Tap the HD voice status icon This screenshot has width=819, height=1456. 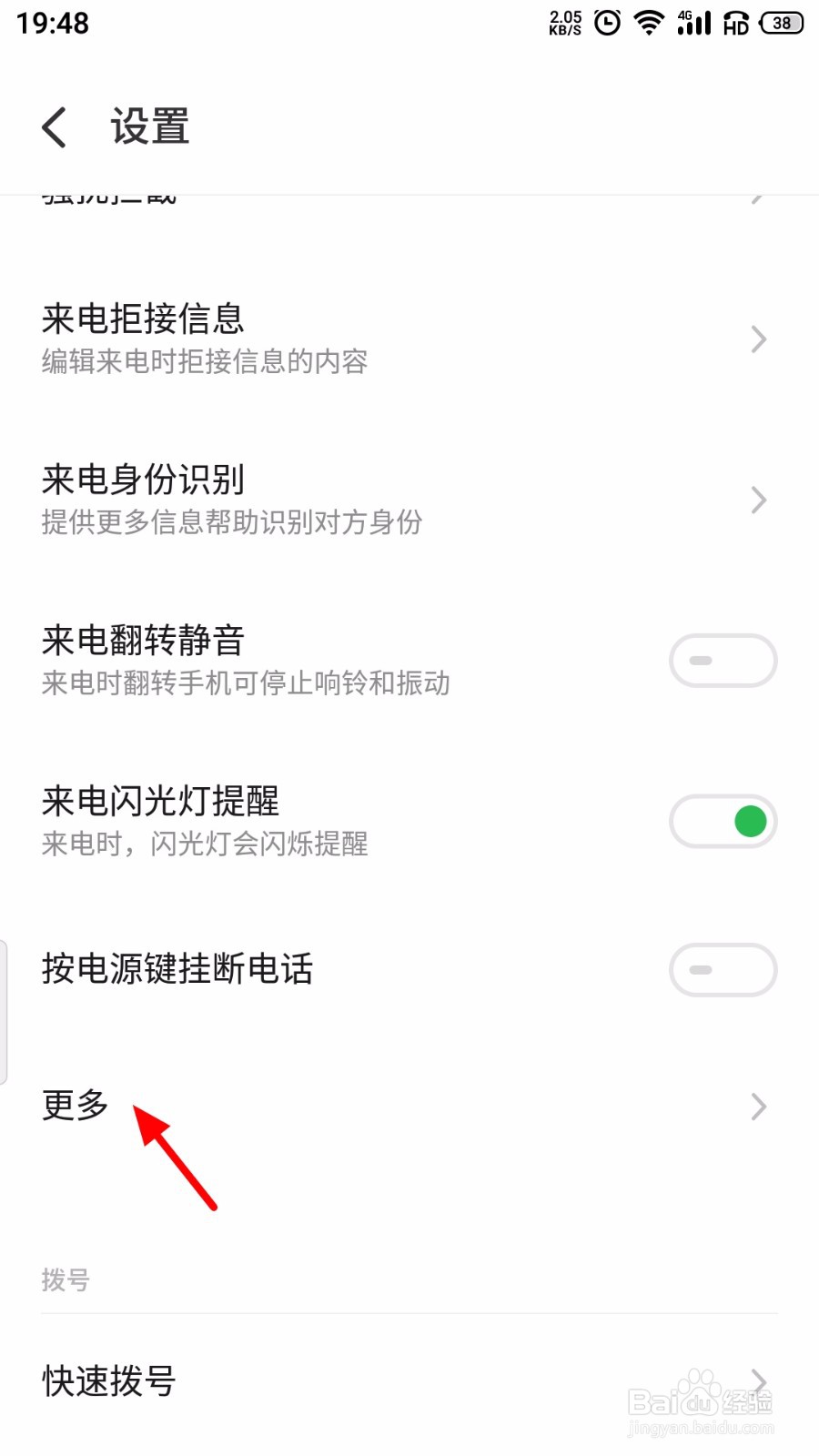click(734, 23)
